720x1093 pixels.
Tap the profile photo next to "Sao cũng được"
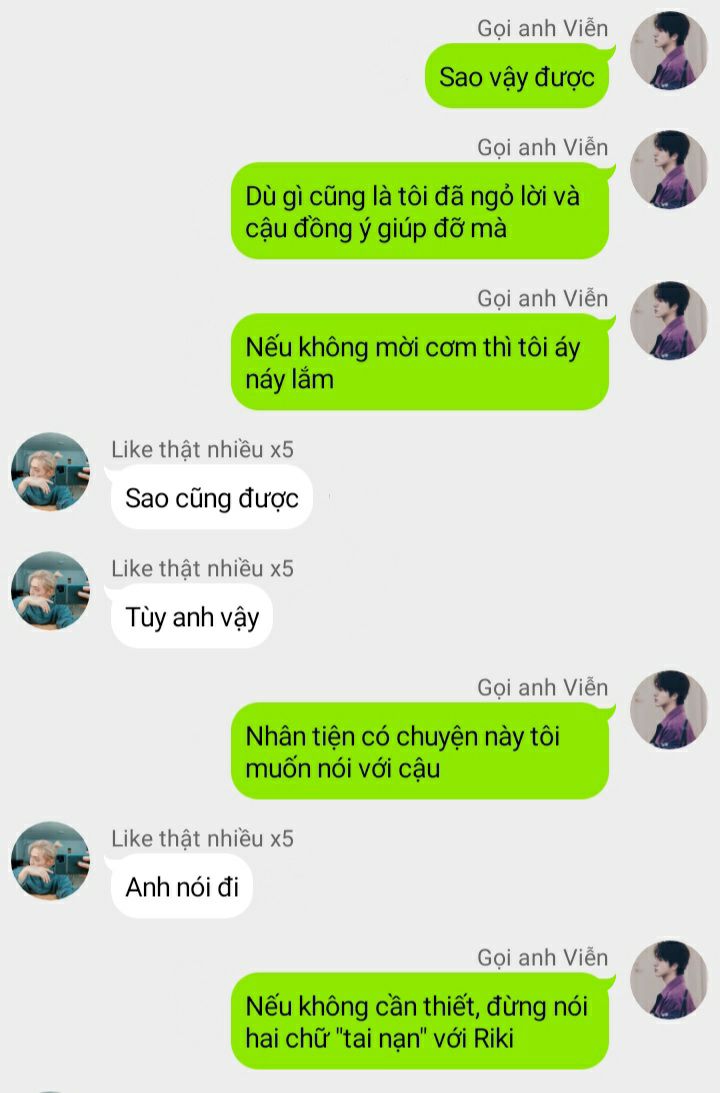tap(50, 471)
